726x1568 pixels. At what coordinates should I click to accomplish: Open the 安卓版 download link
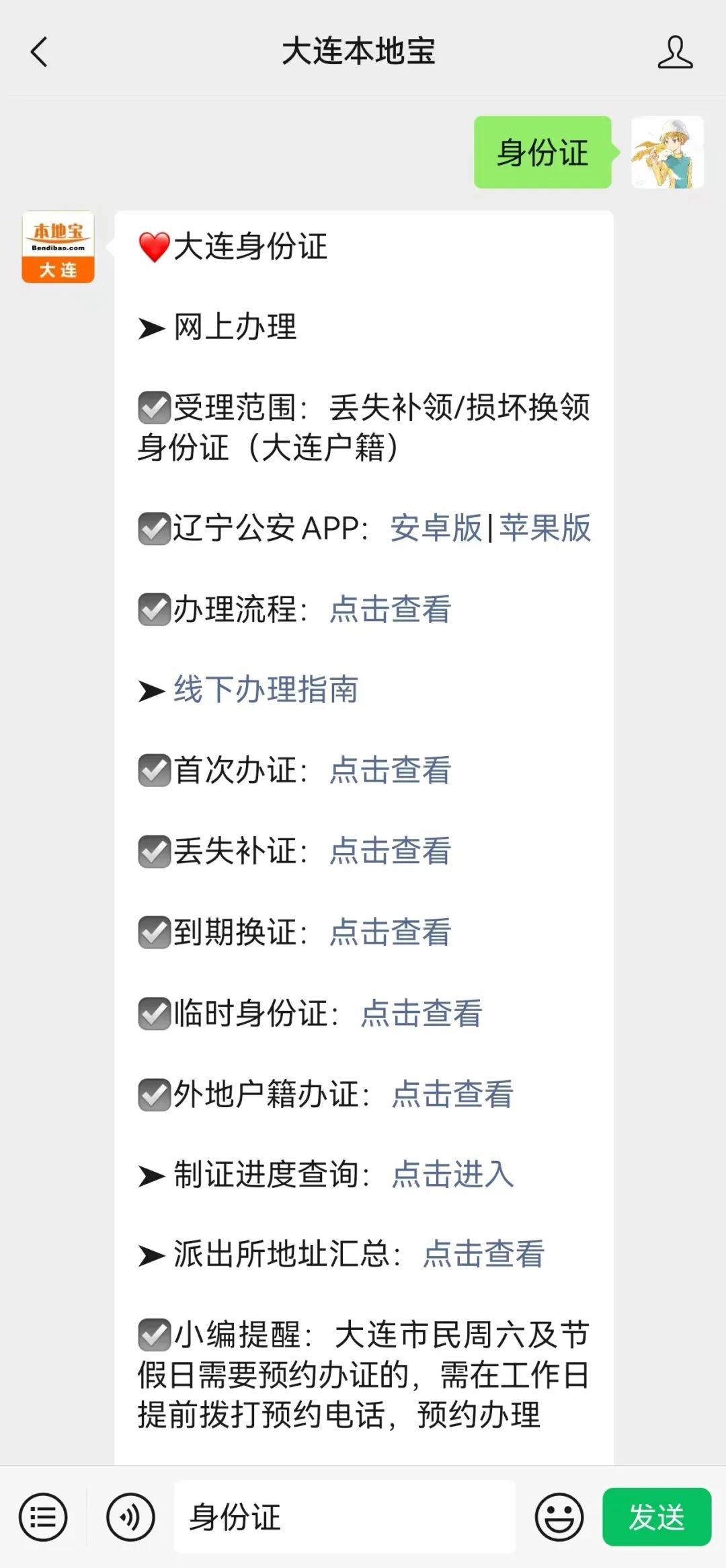pyautogui.click(x=436, y=528)
